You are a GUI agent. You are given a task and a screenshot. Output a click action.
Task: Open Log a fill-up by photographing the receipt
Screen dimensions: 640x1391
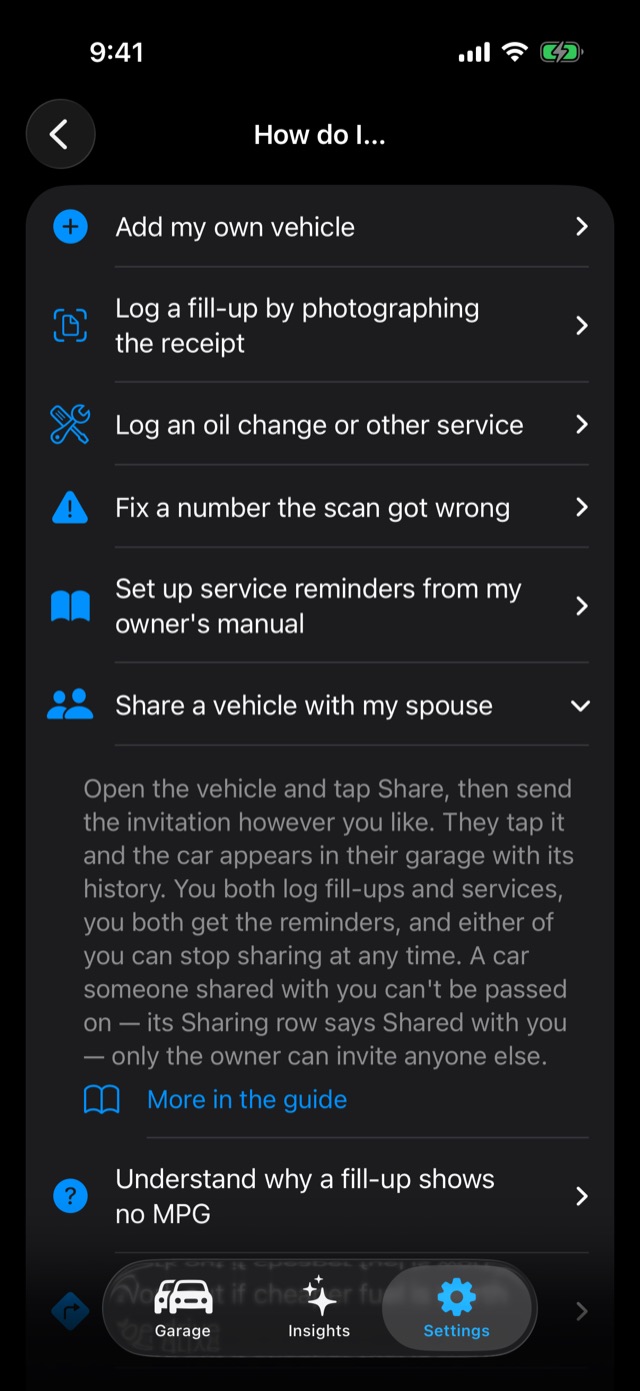[320, 325]
